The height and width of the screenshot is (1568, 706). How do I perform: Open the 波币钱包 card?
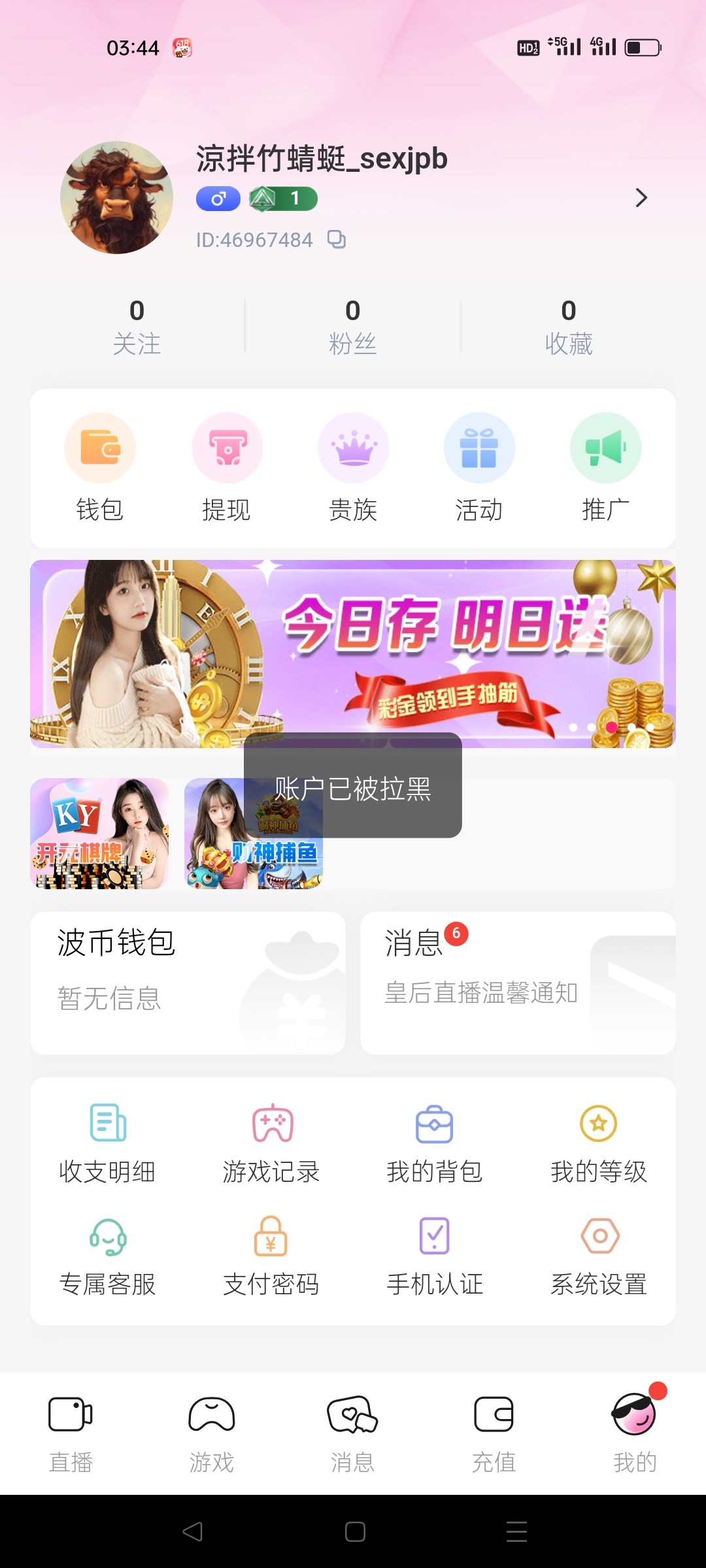coord(188,983)
